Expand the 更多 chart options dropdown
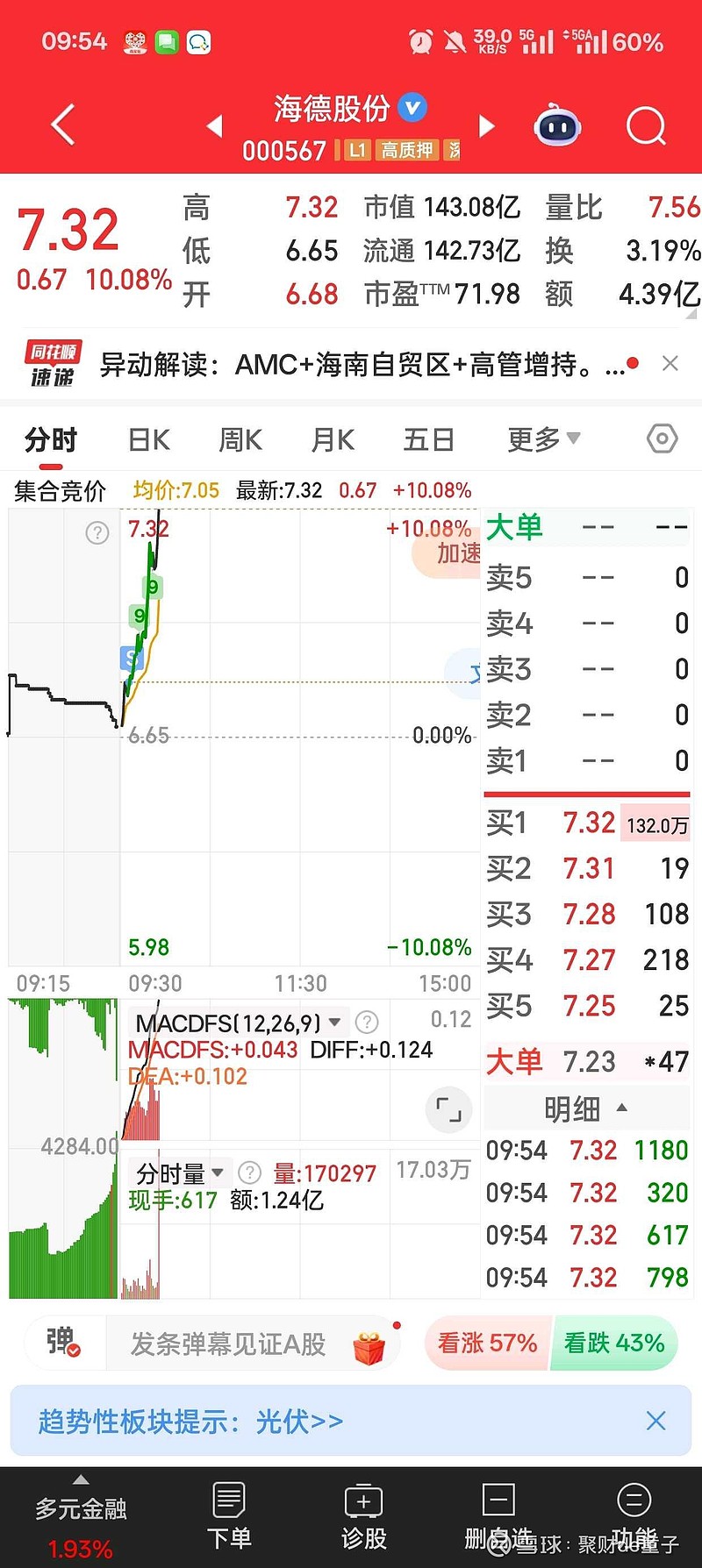This screenshot has width=702, height=1568. 544,439
